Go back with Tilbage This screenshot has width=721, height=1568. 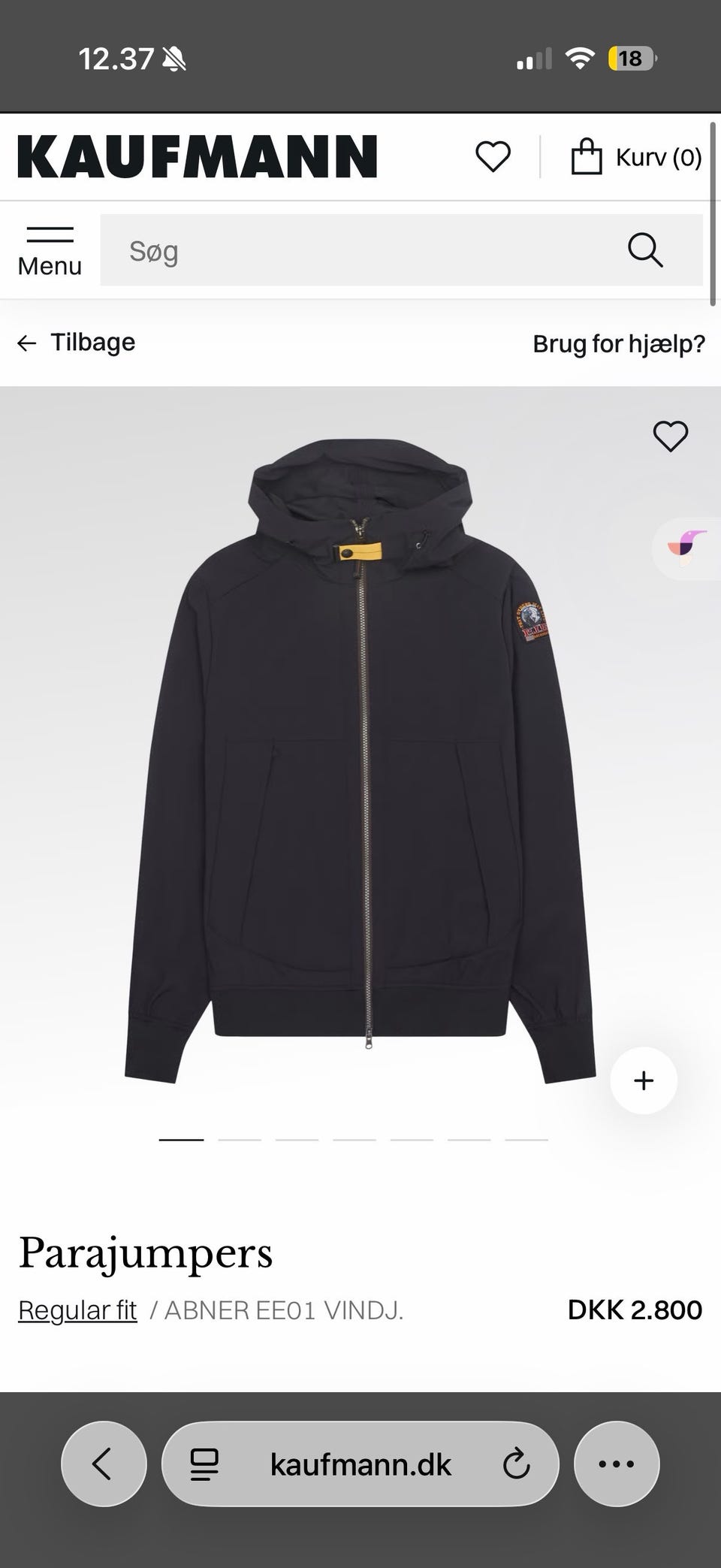coord(77,343)
